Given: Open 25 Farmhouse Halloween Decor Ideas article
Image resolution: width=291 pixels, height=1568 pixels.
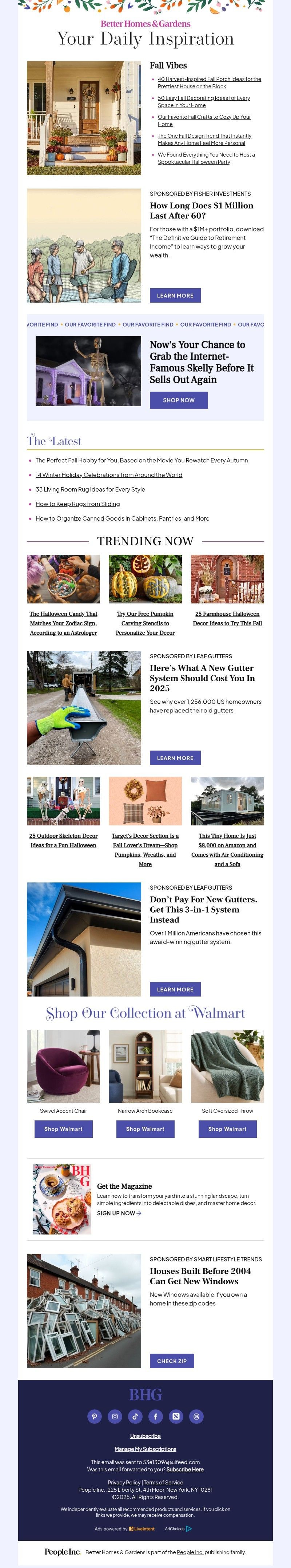Looking at the screenshot, I should point(227,618).
